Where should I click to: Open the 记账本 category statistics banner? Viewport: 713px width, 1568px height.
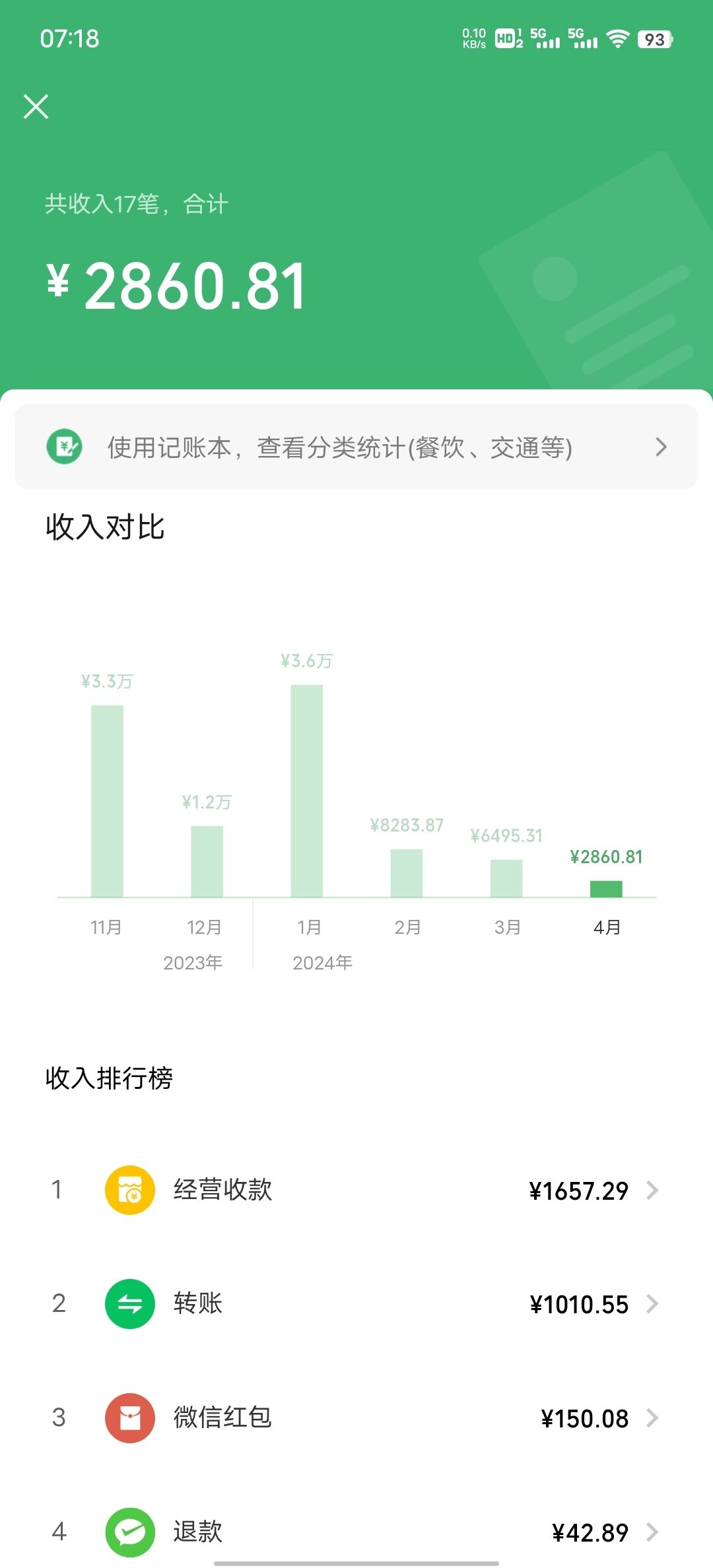click(356, 447)
